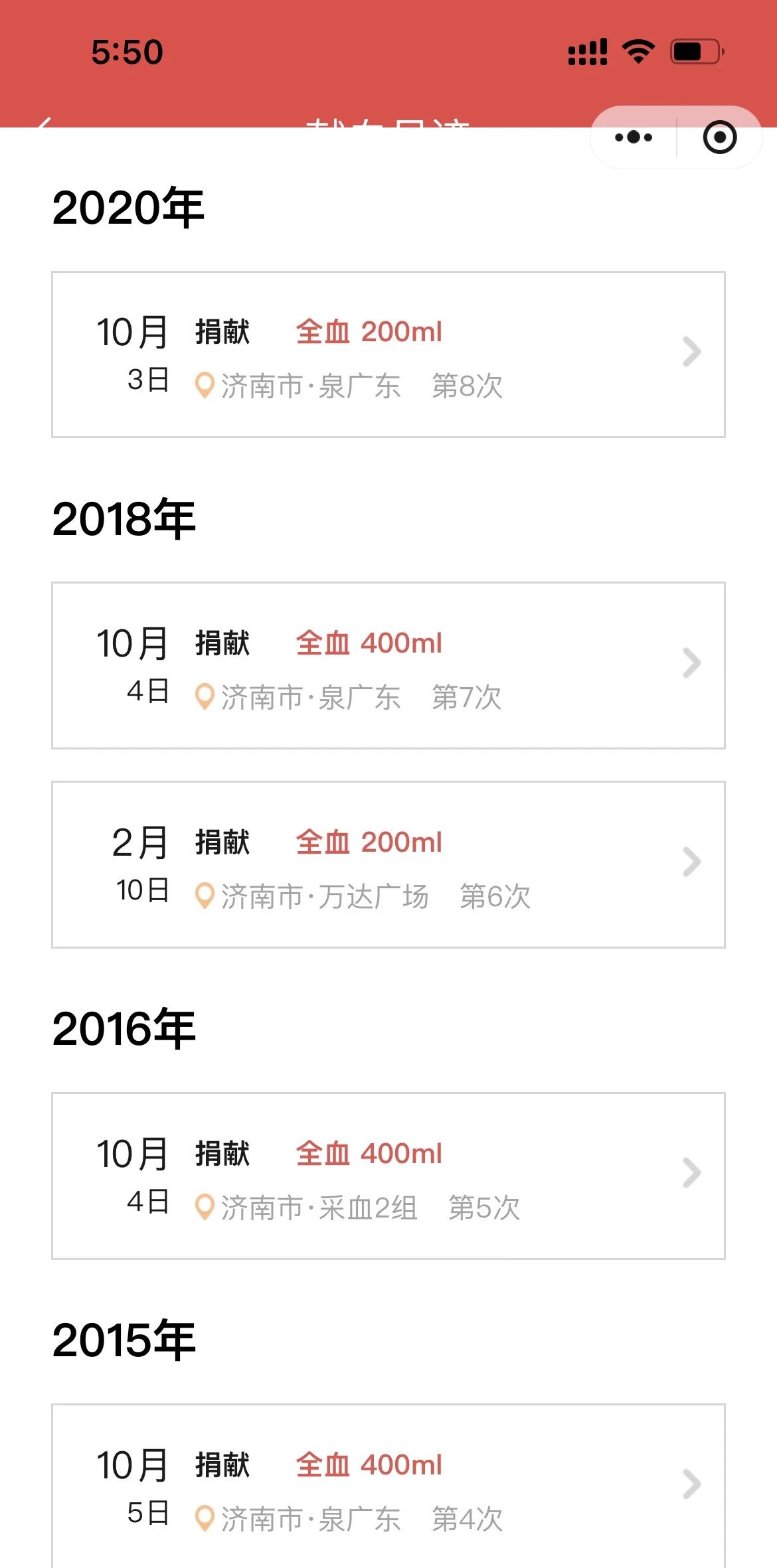This screenshot has width=777, height=1568.
Task: Open the mini program more options menu
Action: pyautogui.click(x=634, y=137)
